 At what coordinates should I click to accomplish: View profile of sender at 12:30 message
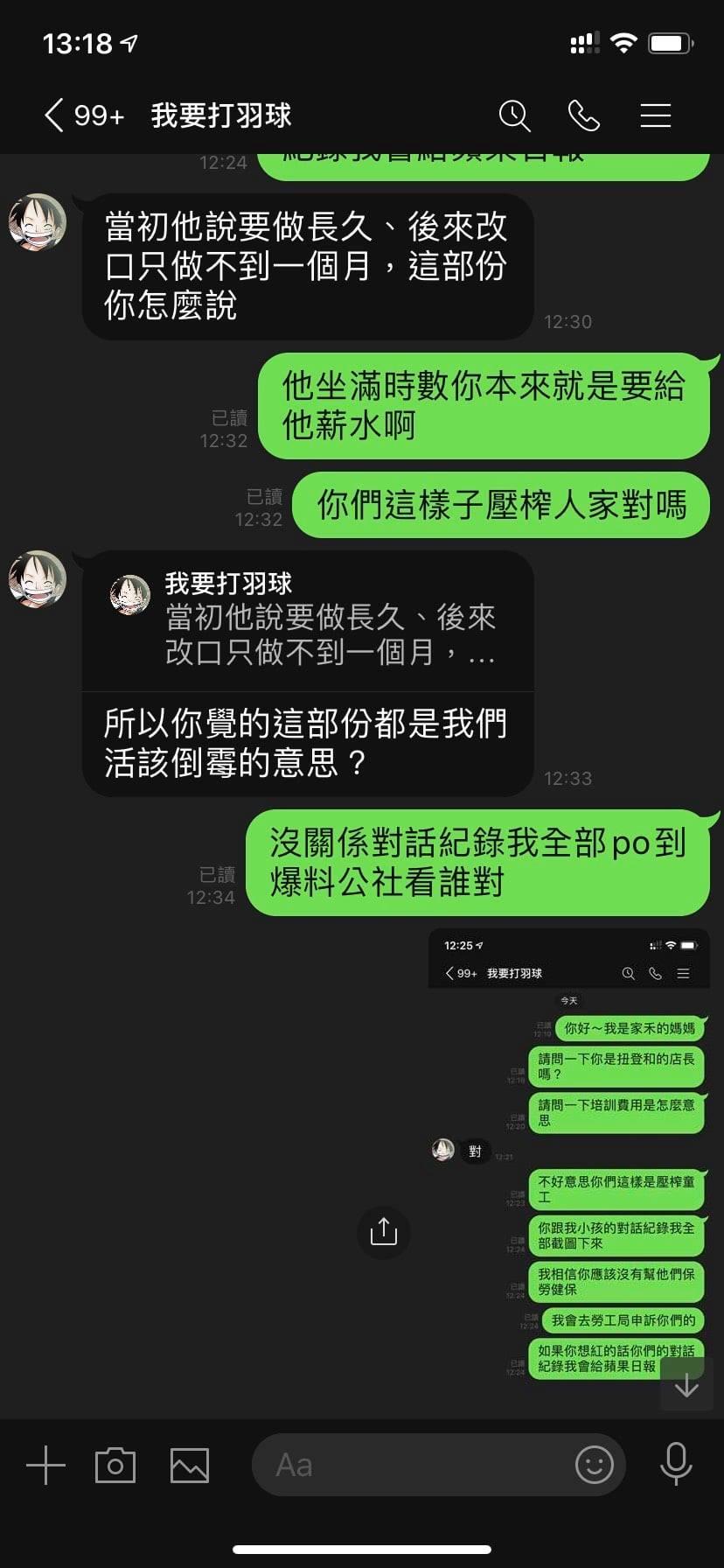pyautogui.click(x=38, y=222)
